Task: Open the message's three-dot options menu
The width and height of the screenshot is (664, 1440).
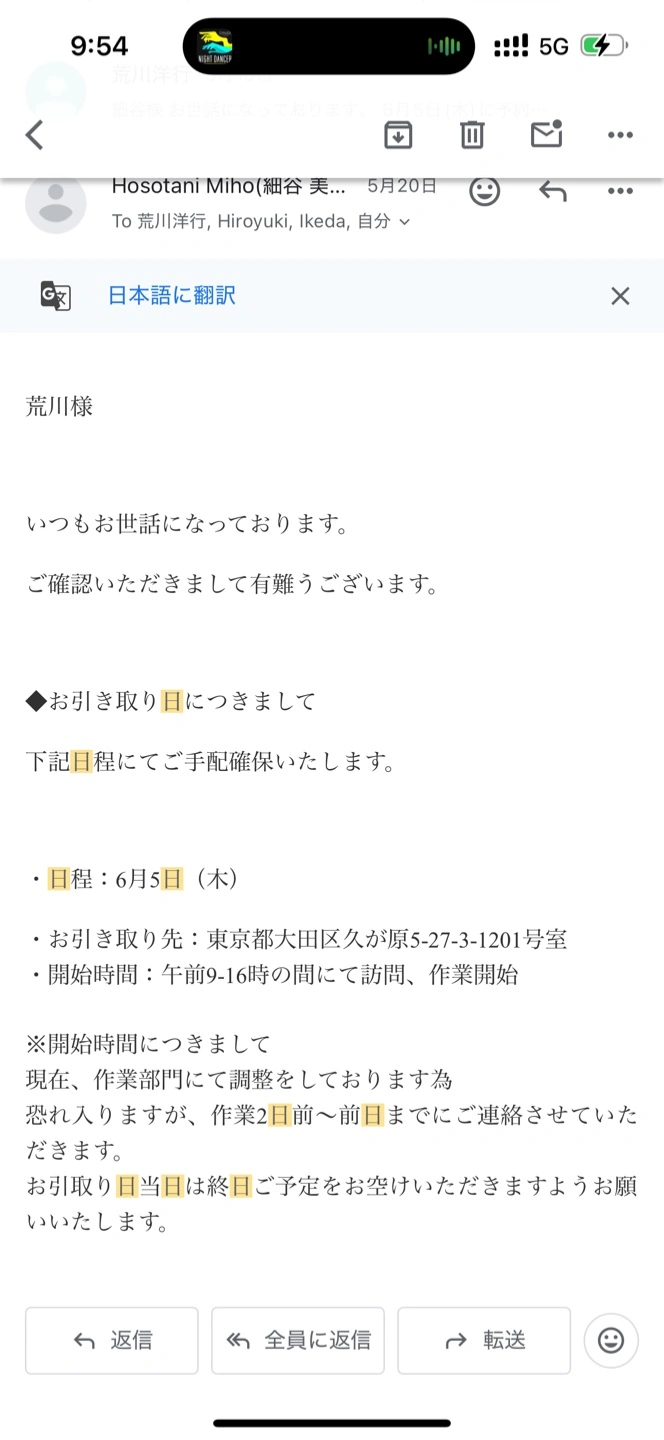Action: (x=620, y=191)
